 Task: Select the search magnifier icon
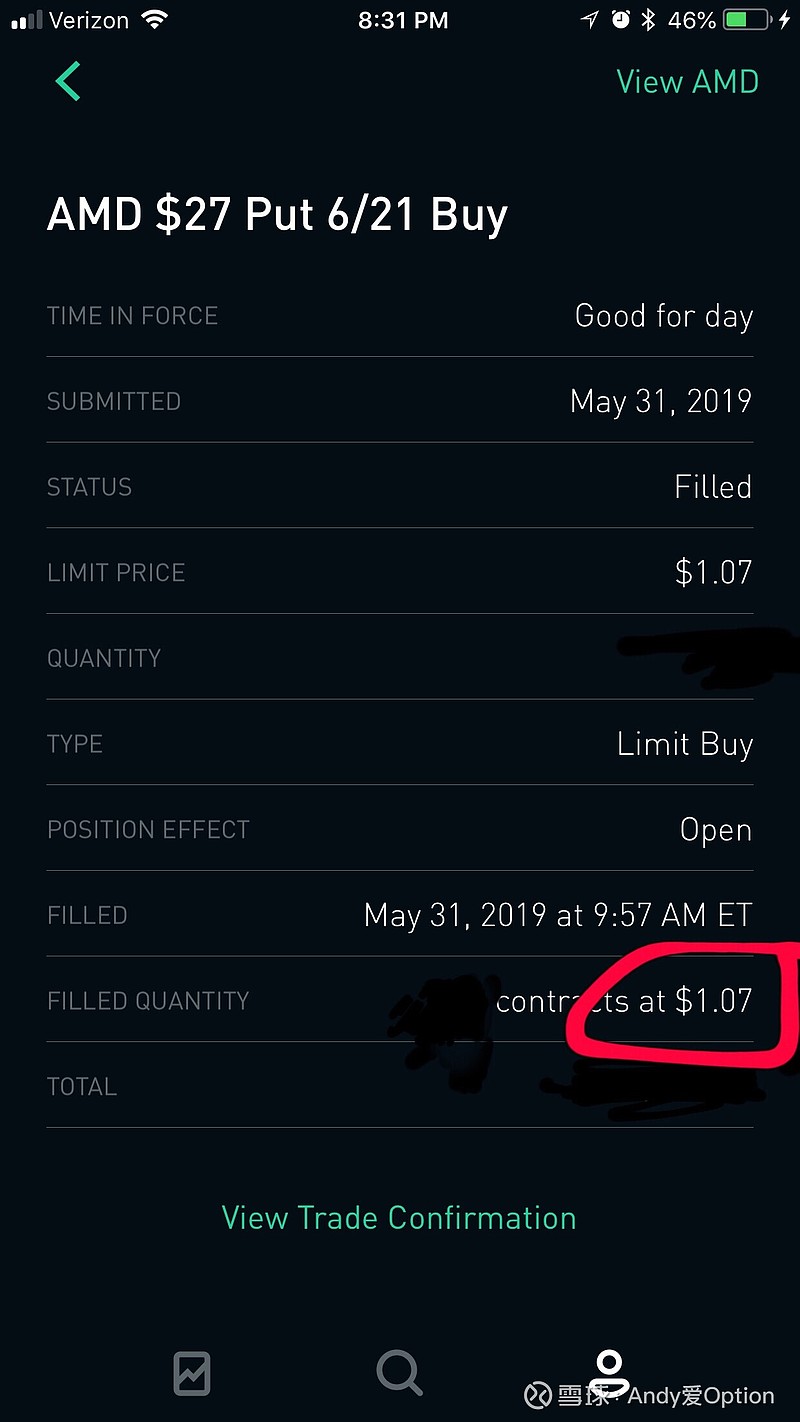click(399, 1373)
